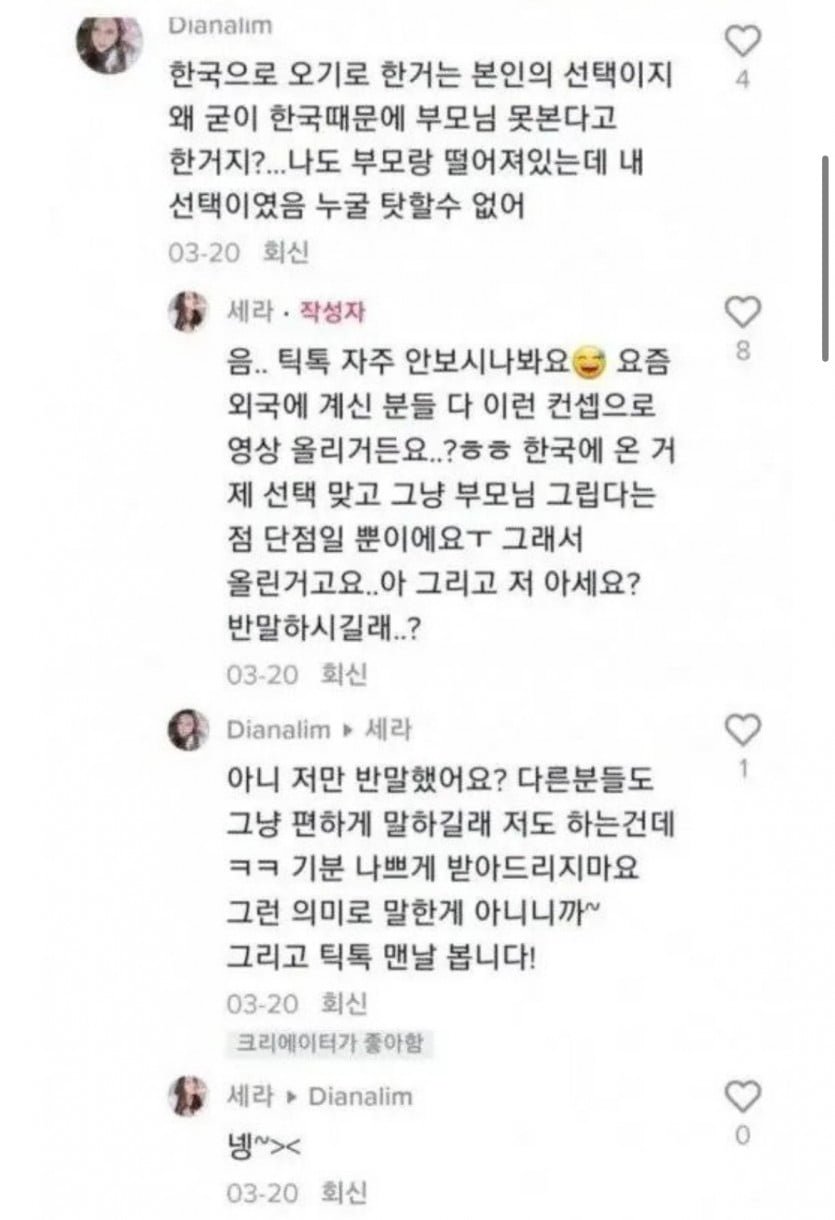
Task: Like 세라's reply starting with 음.. 틱톡
Action: click(x=741, y=313)
